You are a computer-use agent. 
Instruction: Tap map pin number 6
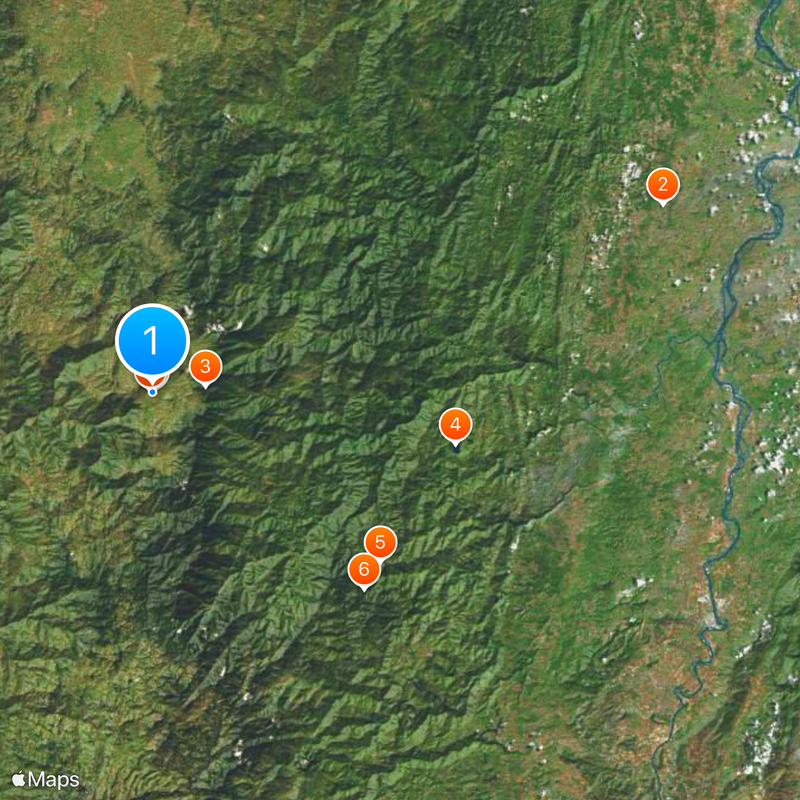(364, 570)
